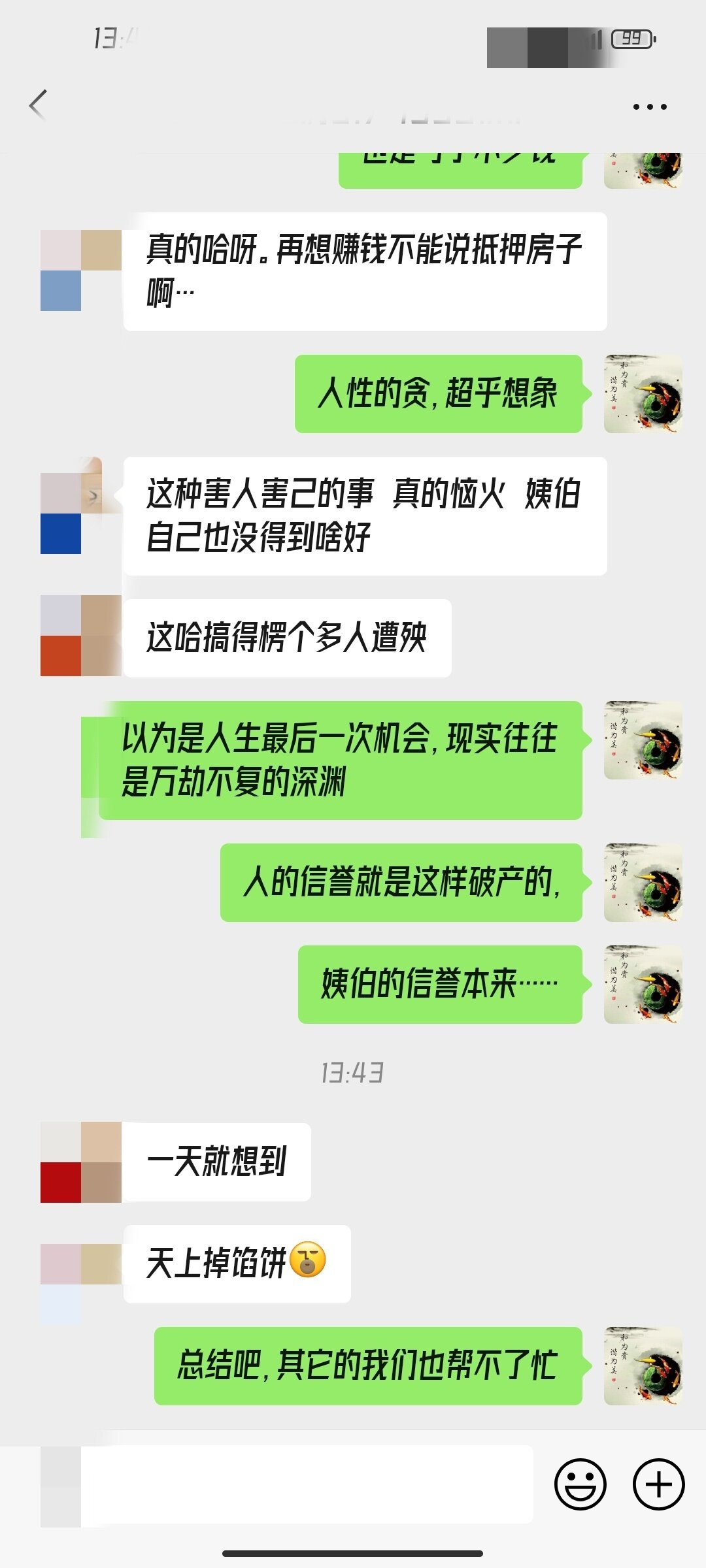
Task: Go back to the chat list
Action: tap(39, 105)
